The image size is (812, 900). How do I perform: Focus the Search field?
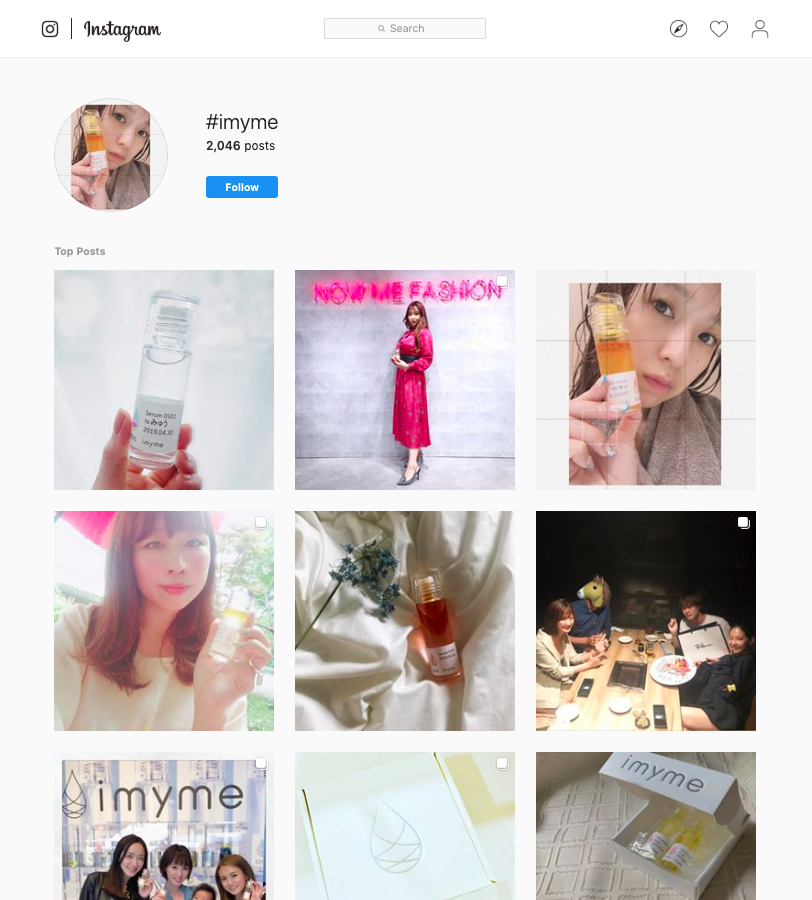coord(405,29)
